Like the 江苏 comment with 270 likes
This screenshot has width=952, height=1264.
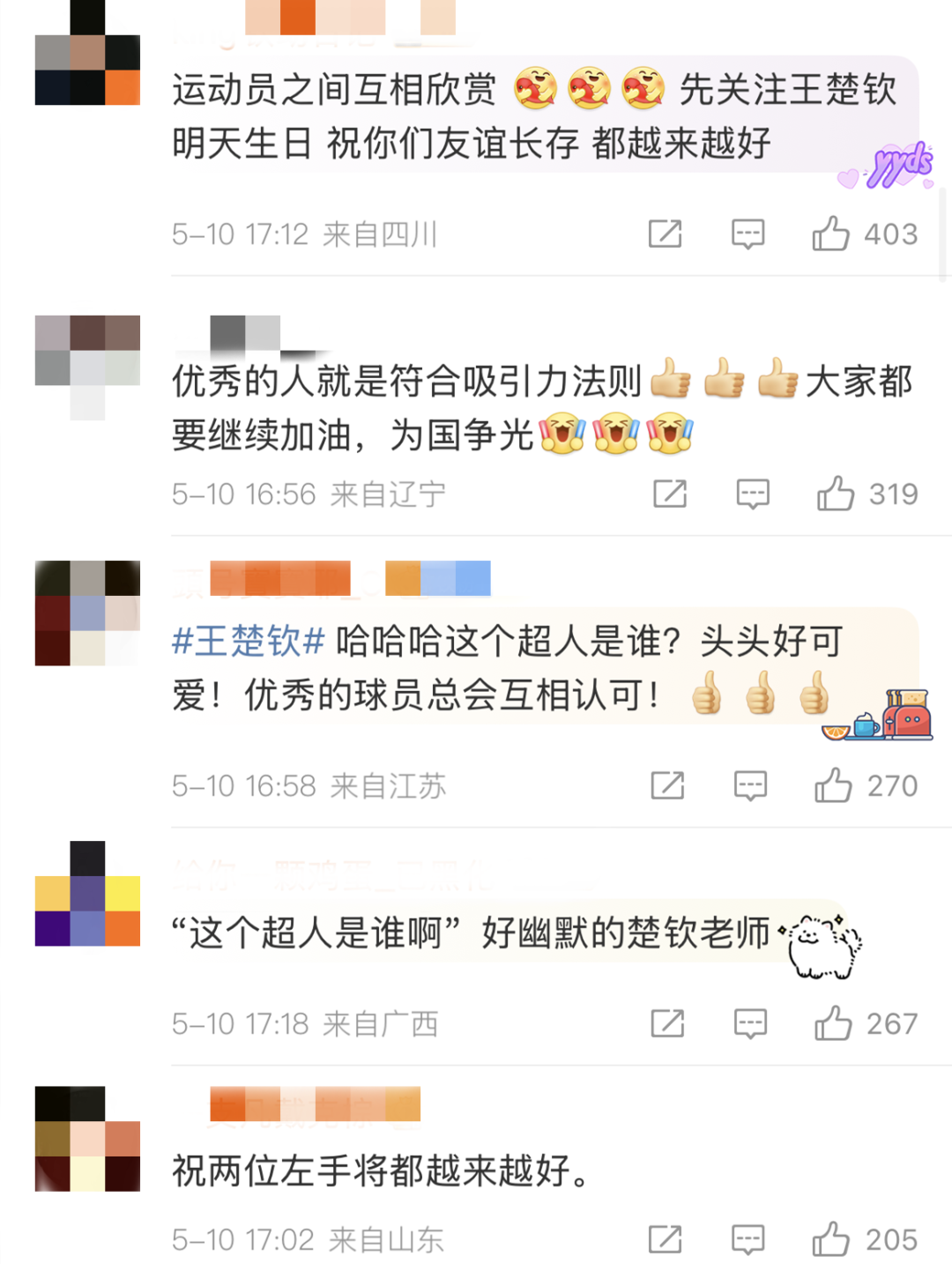tap(833, 784)
